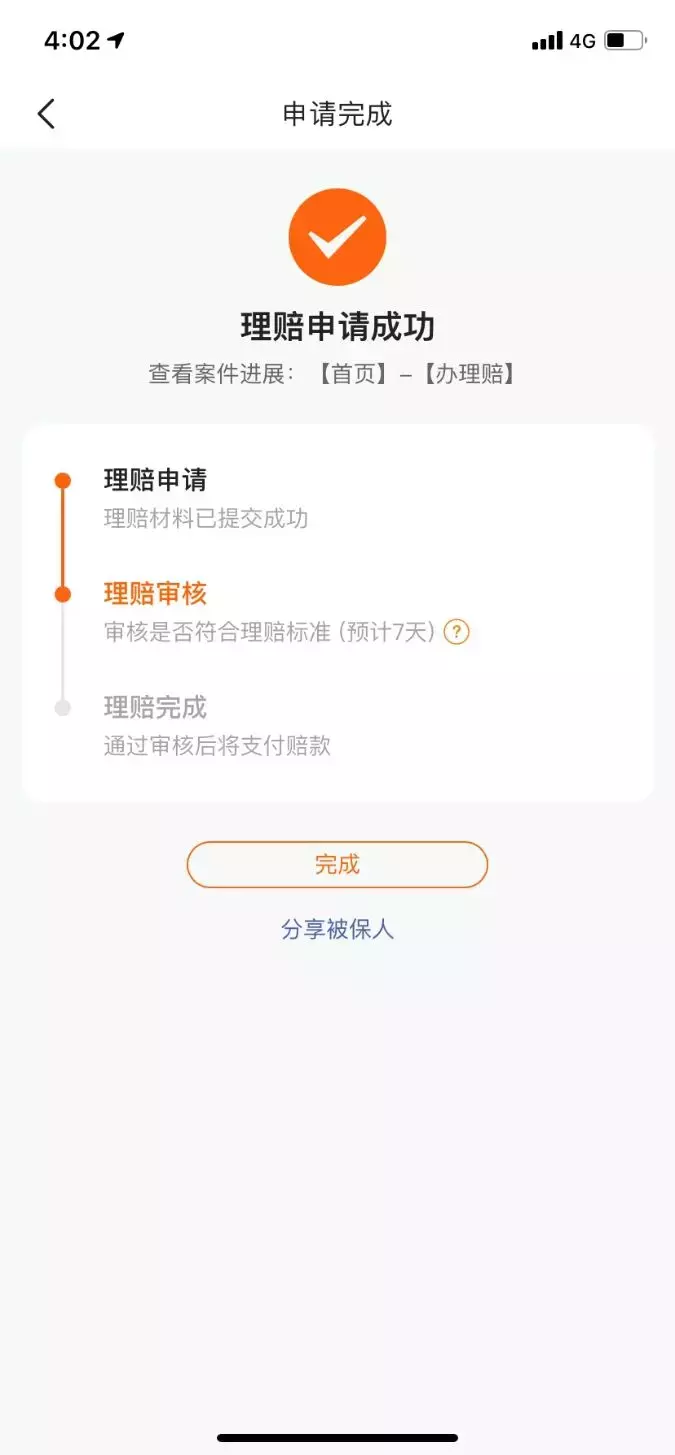Go back using the top arrow

(46, 114)
